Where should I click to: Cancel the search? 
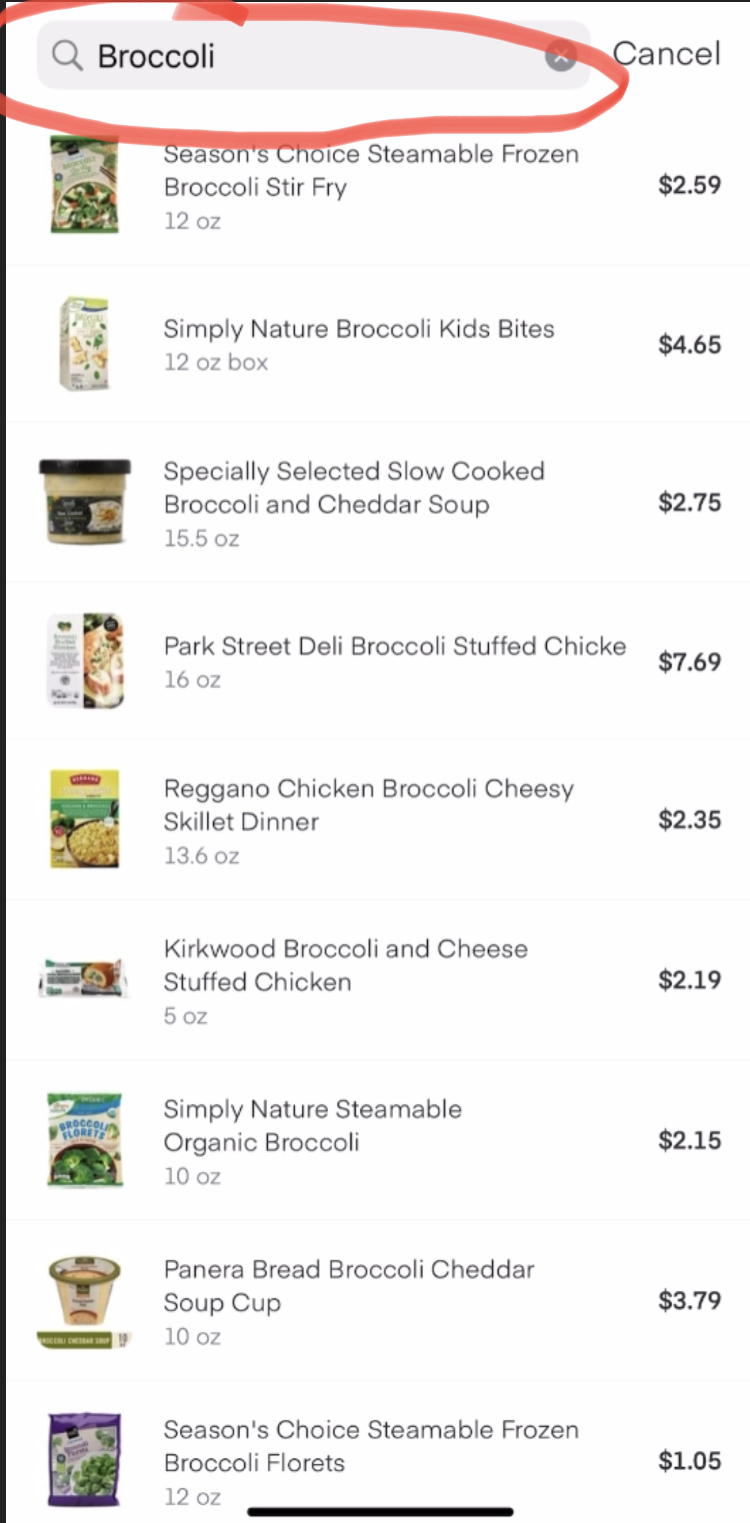[666, 54]
